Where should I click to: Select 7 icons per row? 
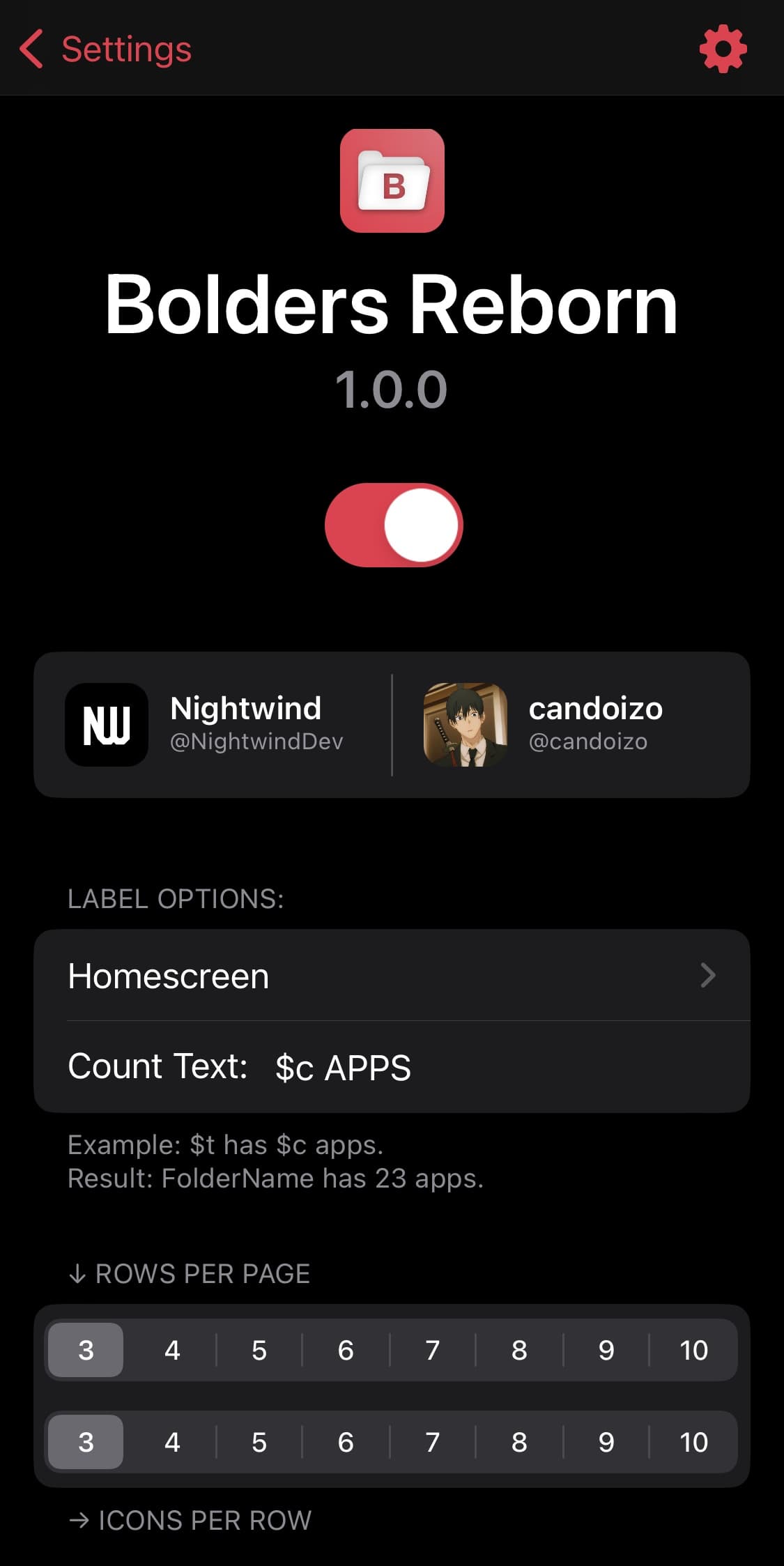(432, 1442)
